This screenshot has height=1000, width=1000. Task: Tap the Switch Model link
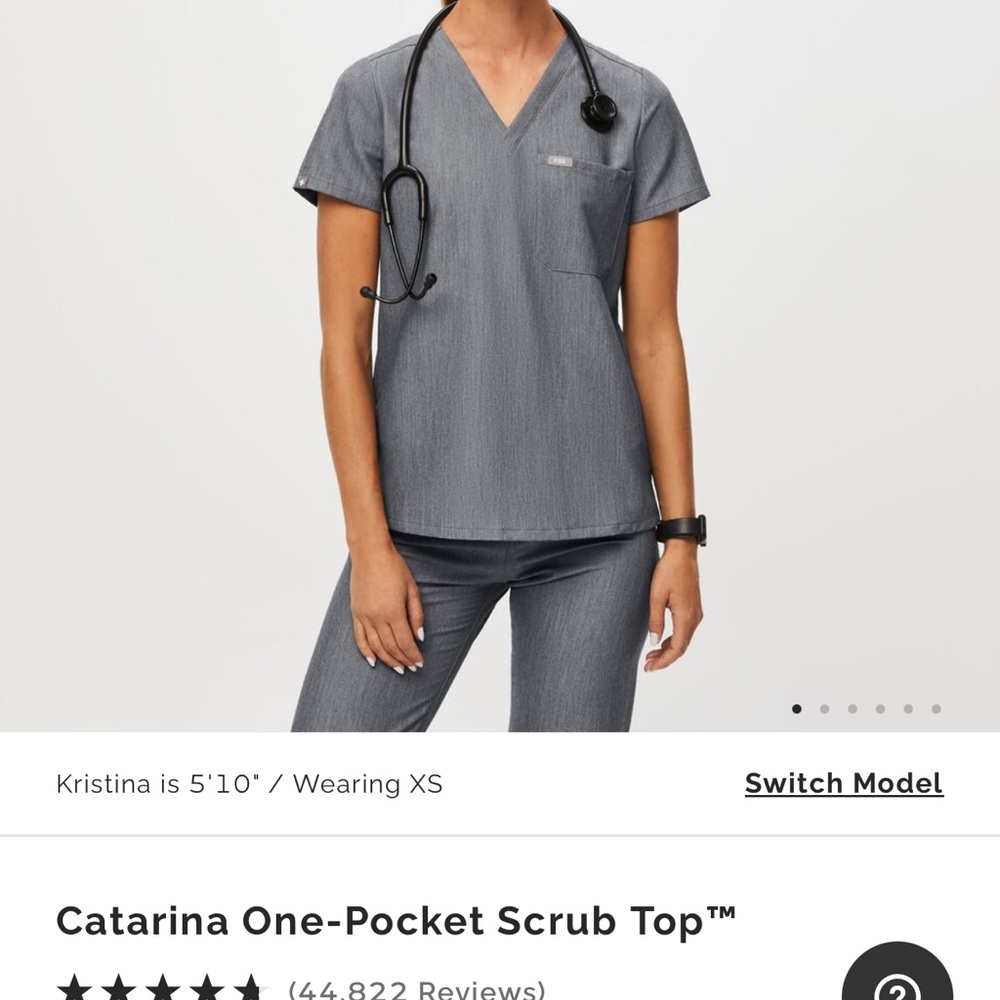click(843, 783)
